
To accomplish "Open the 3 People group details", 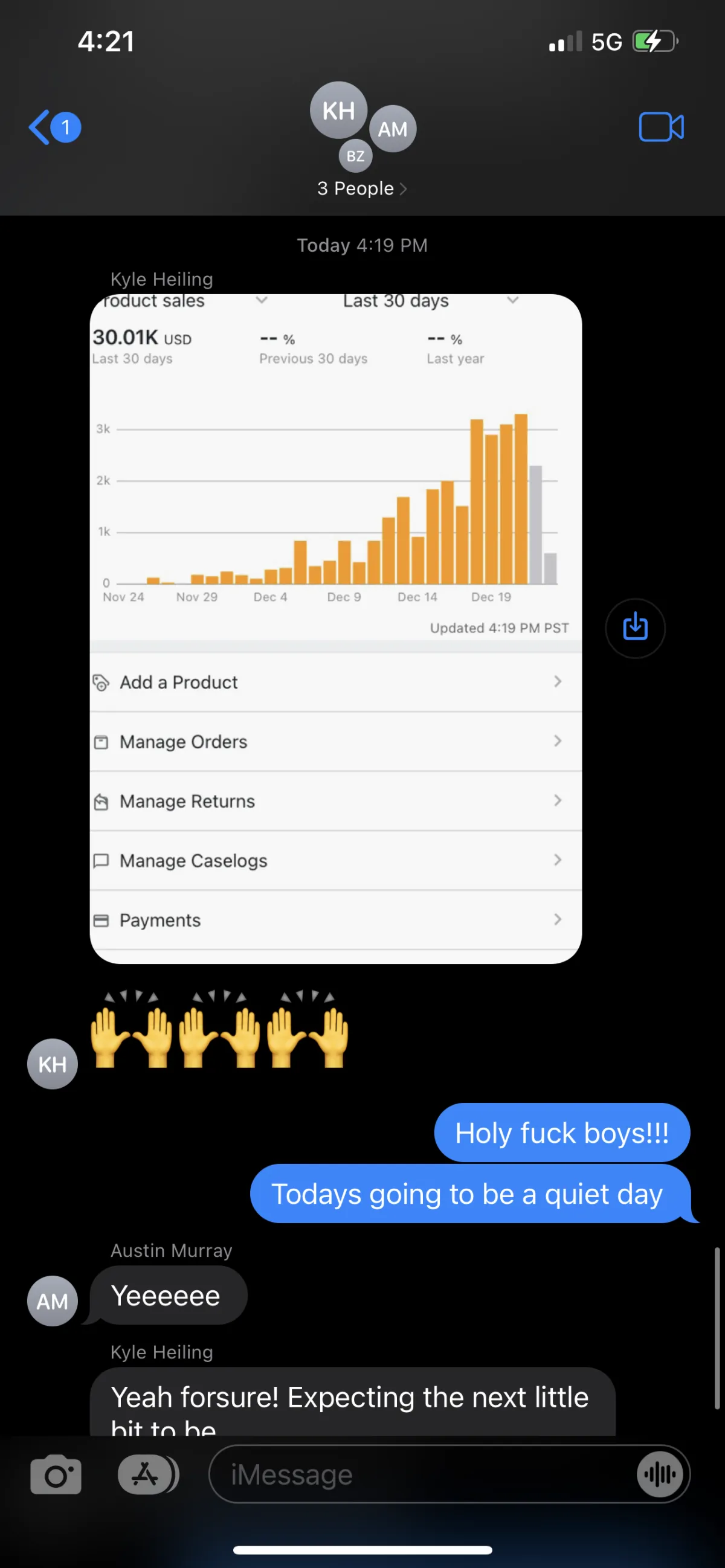I will pos(362,188).
